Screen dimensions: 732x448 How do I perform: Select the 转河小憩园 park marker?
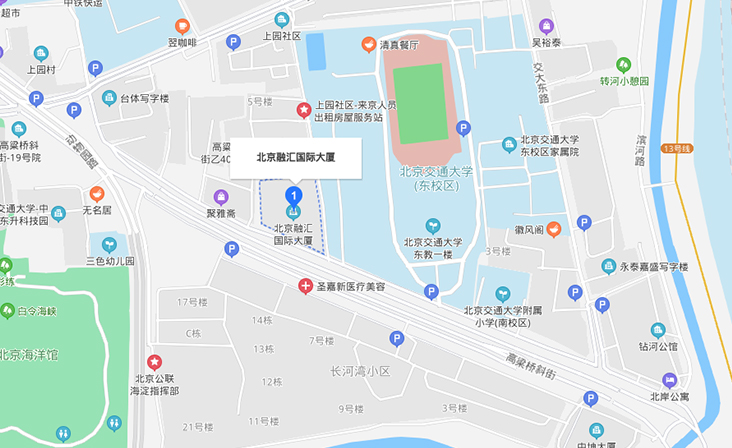623,63
